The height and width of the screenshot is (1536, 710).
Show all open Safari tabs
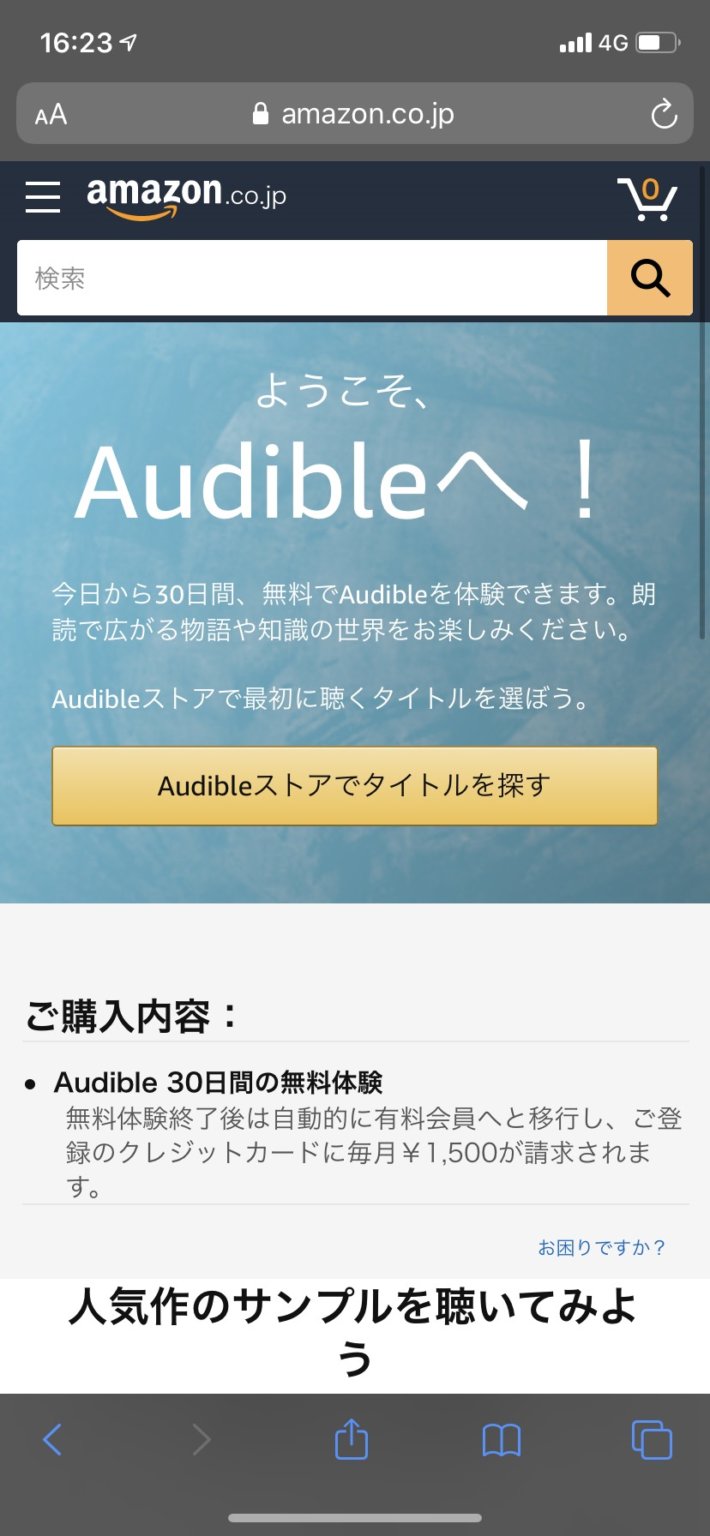pyautogui.click(x=652, y=1440)
